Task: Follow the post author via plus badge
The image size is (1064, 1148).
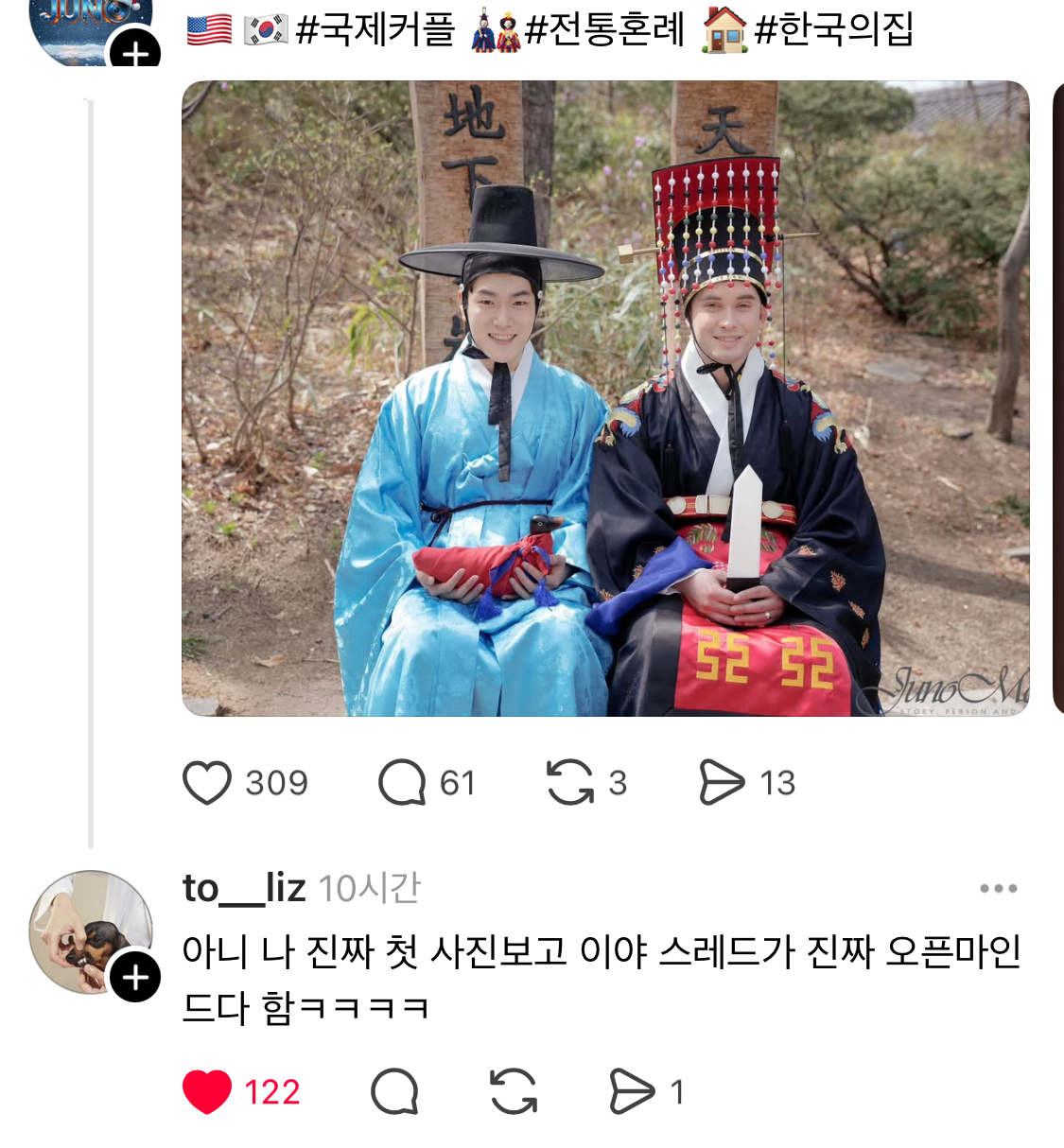Action: tap(135, 52)
